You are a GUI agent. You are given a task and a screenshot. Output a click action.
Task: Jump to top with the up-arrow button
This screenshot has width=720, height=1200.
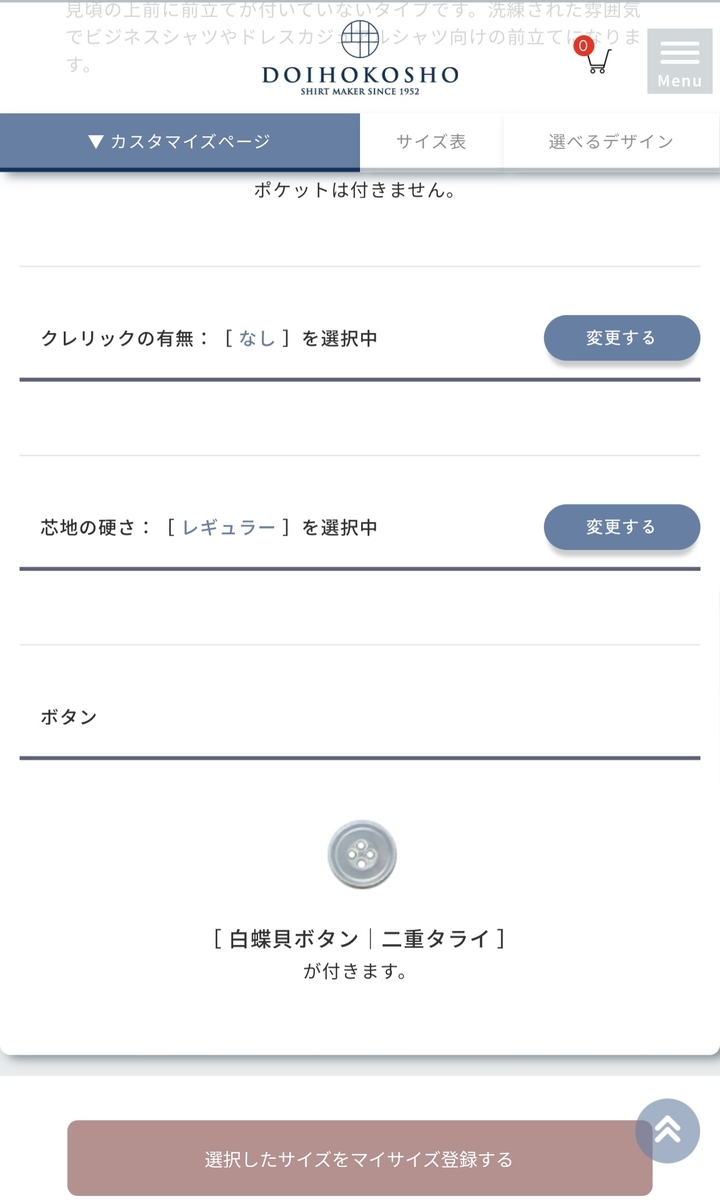(x=667, y=1131)
